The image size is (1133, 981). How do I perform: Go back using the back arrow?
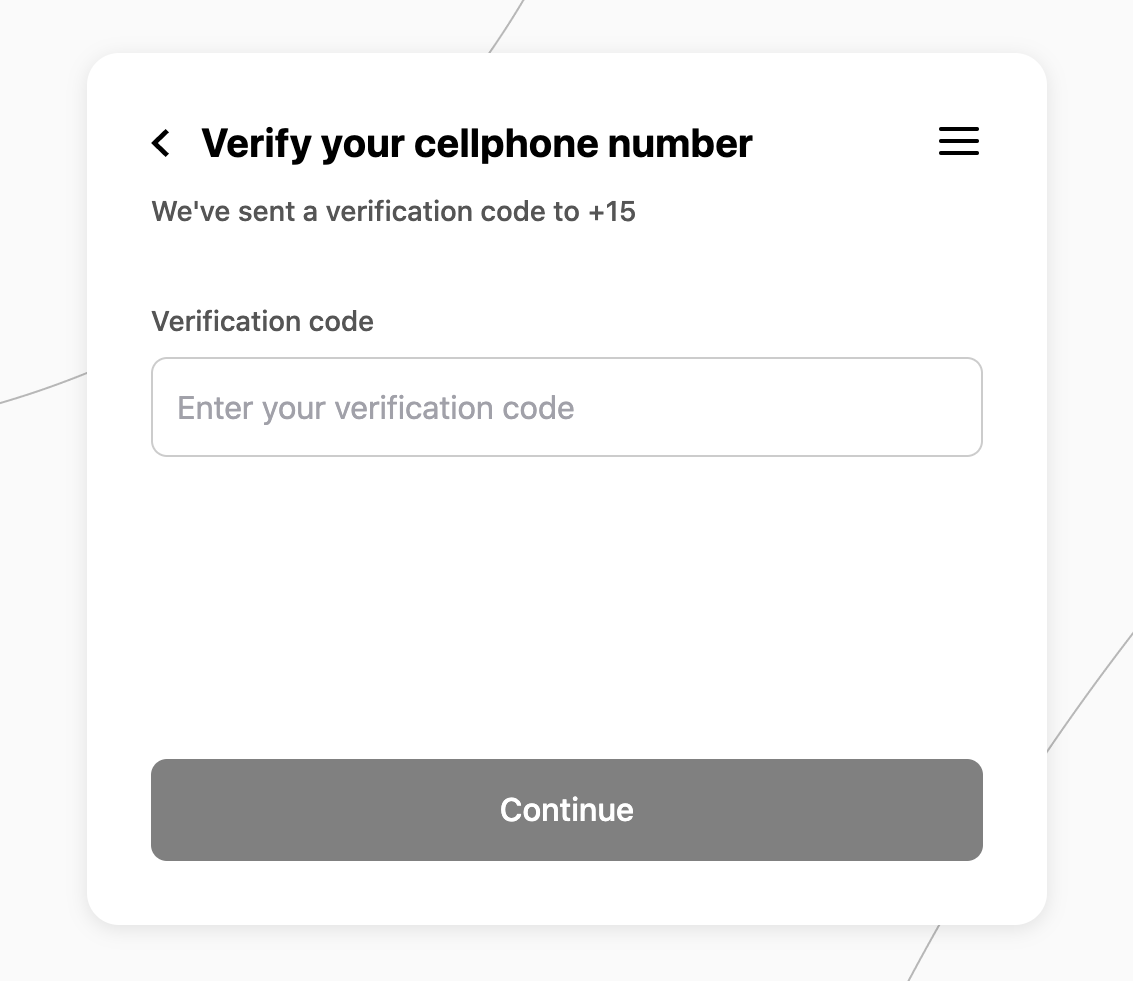click(161, 143)
